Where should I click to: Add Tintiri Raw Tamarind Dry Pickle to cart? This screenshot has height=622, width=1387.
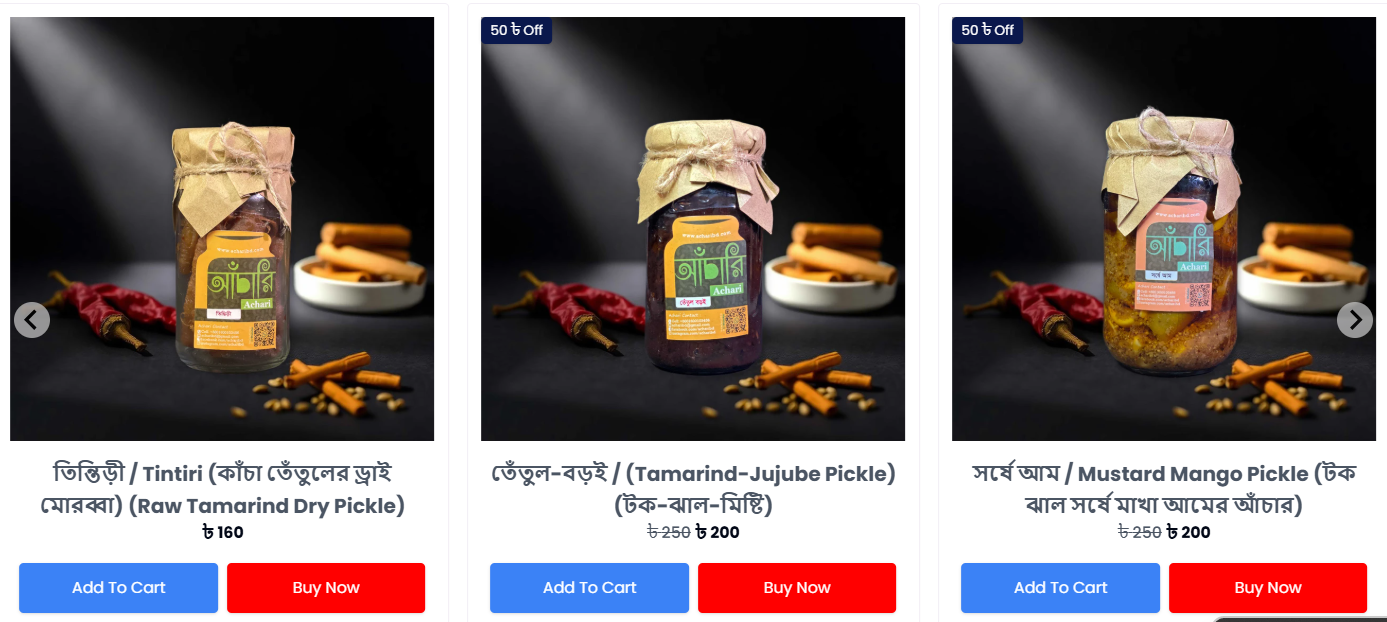pos(118,588)
